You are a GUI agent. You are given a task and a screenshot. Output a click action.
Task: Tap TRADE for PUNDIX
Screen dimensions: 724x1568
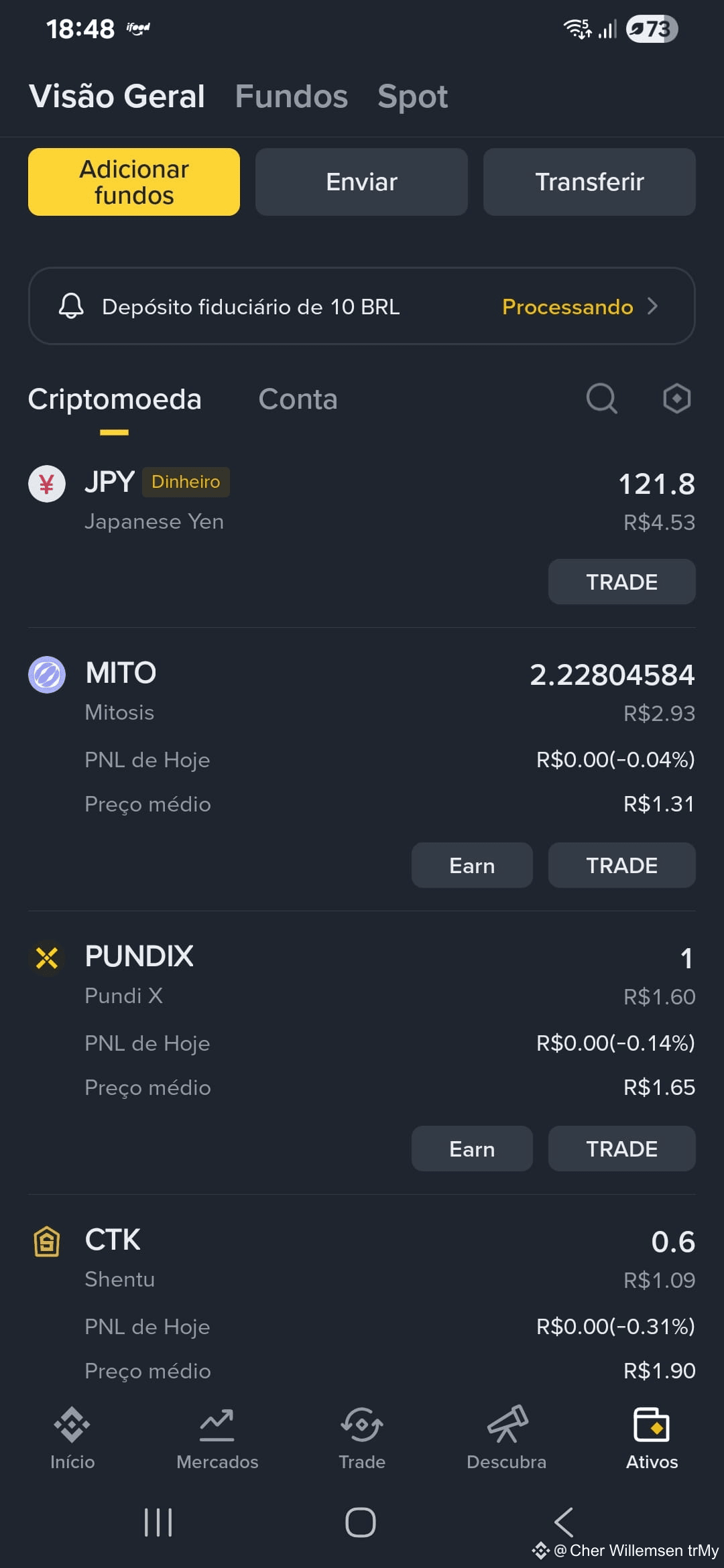(621, 1149)
